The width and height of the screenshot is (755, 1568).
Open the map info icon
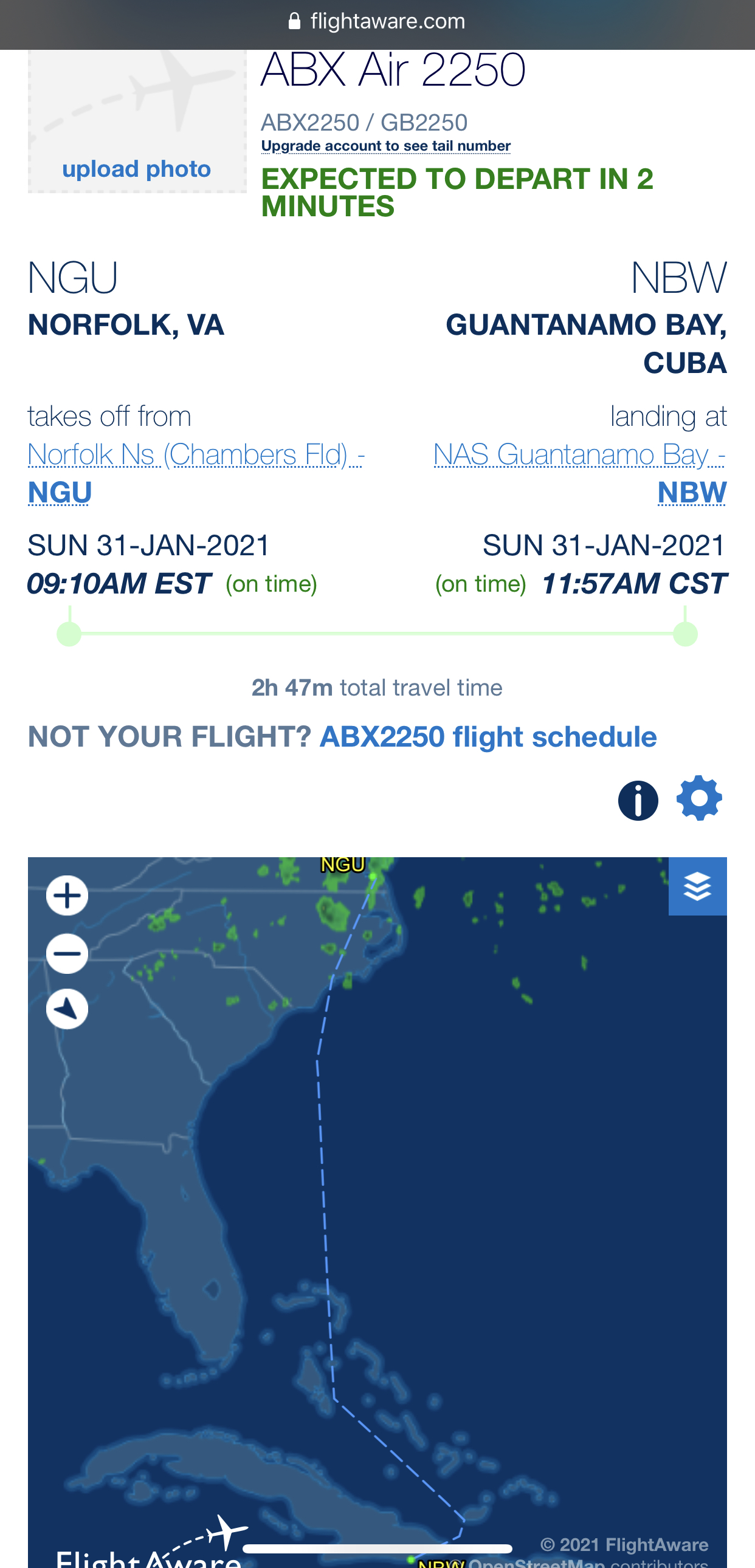(x=638, y=801)
